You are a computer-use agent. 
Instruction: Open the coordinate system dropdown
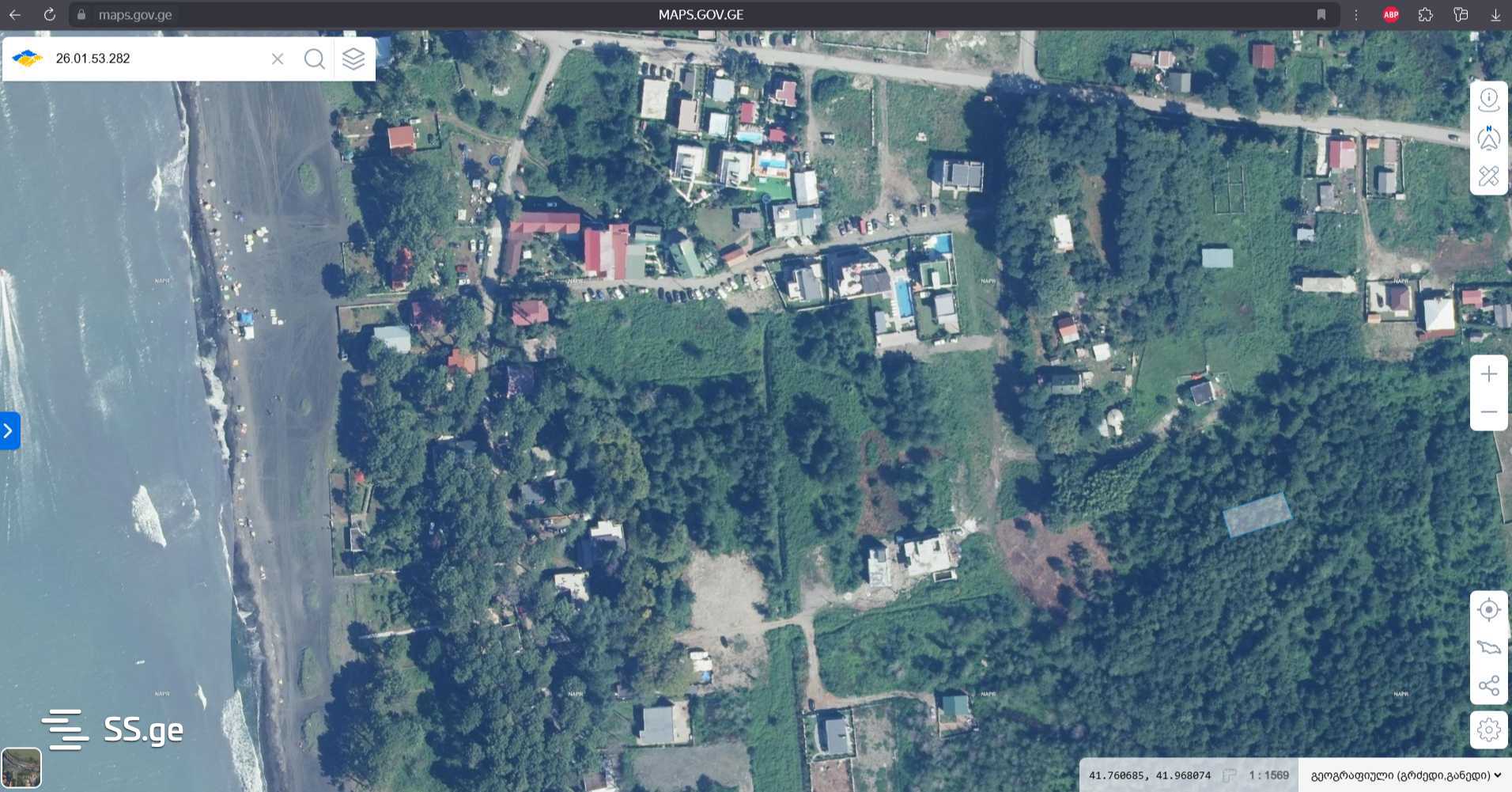(1405, 775)
